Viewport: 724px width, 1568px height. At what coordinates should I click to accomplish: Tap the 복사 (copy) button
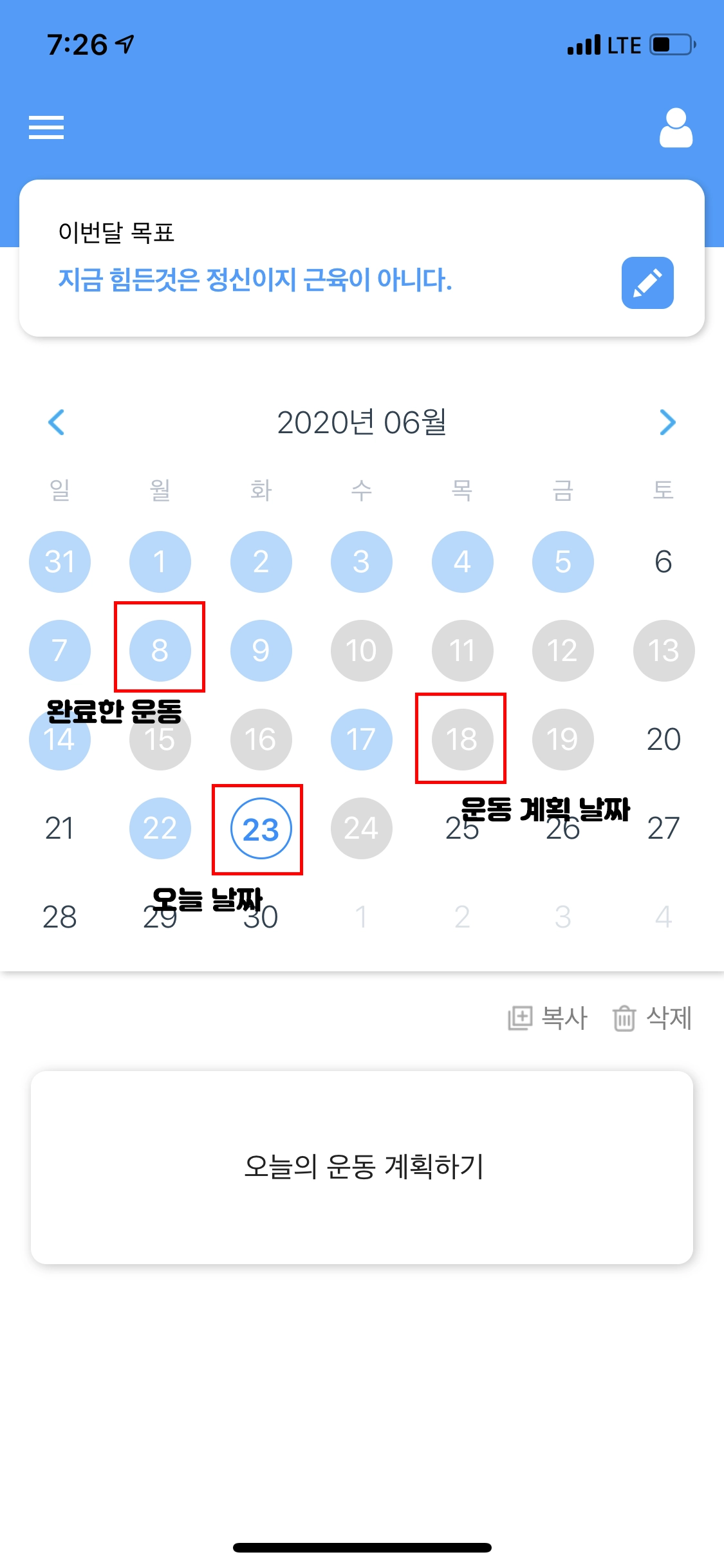pos(548,1018)
